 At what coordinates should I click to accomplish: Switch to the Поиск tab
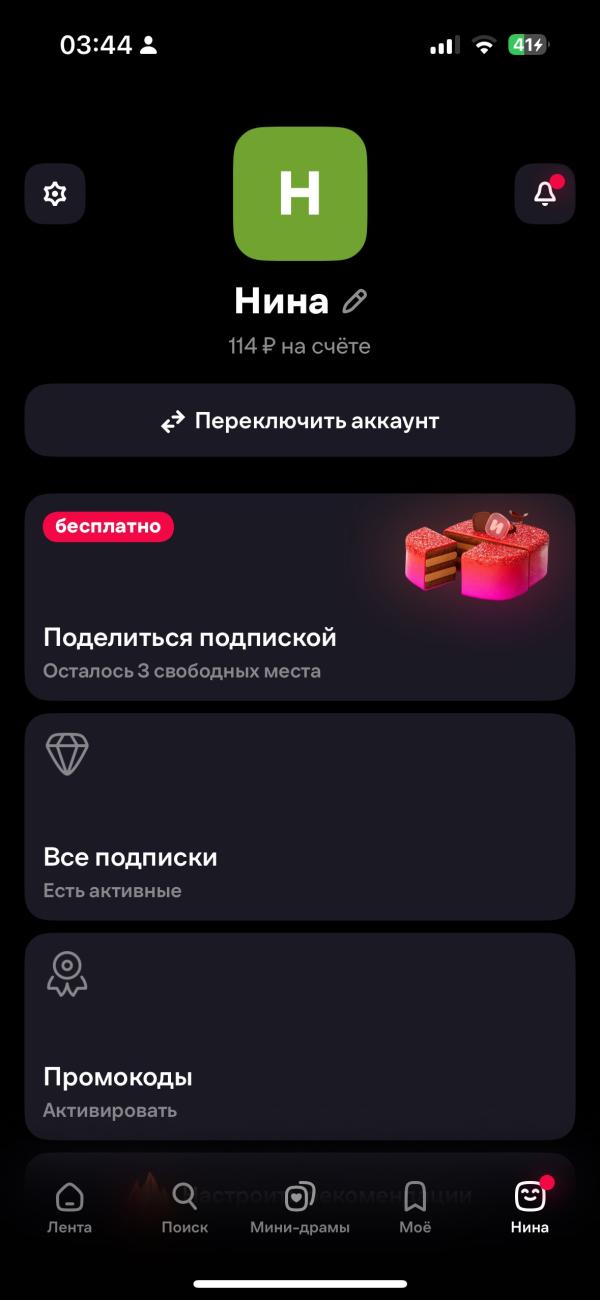click(x=185, y=1208)
